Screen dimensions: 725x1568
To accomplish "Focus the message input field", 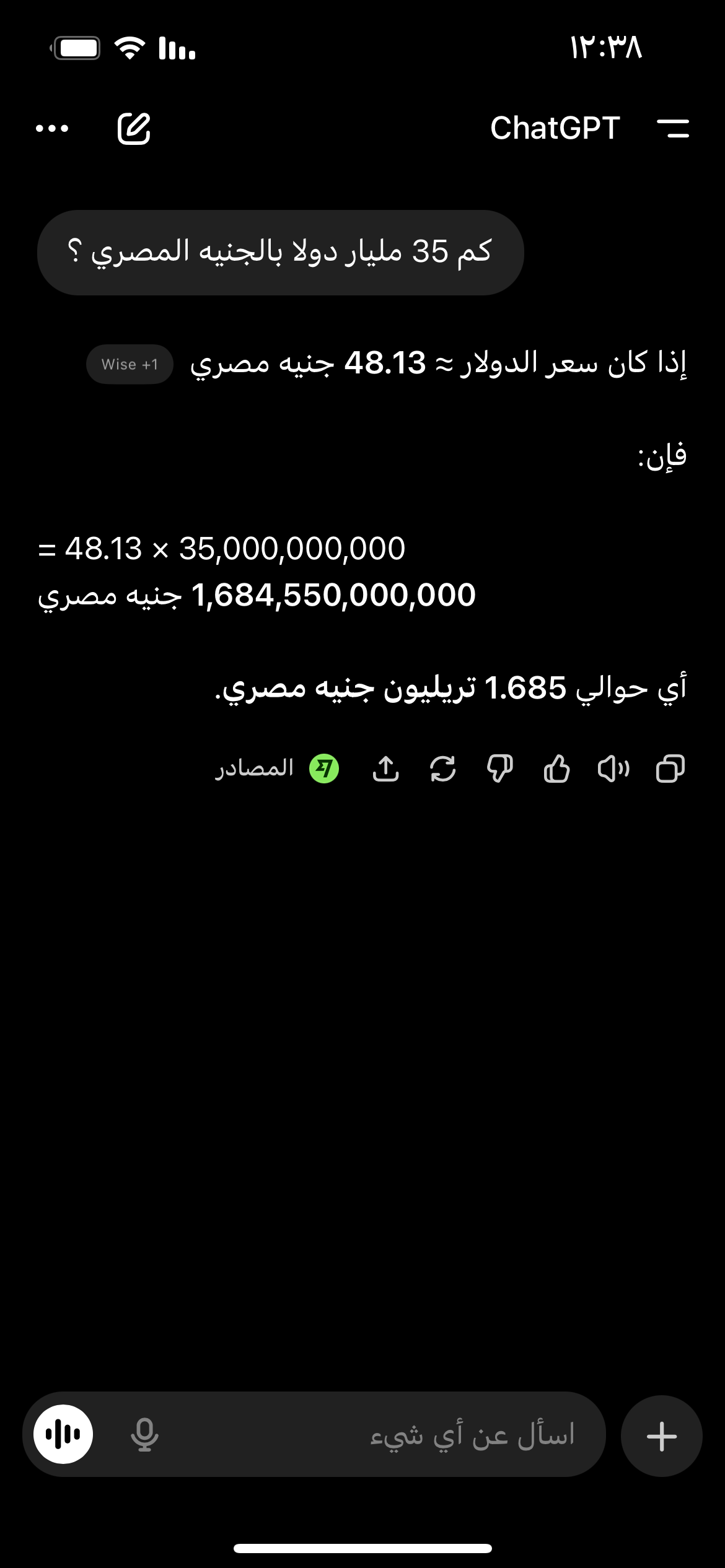I will (x=397, y=1435).
